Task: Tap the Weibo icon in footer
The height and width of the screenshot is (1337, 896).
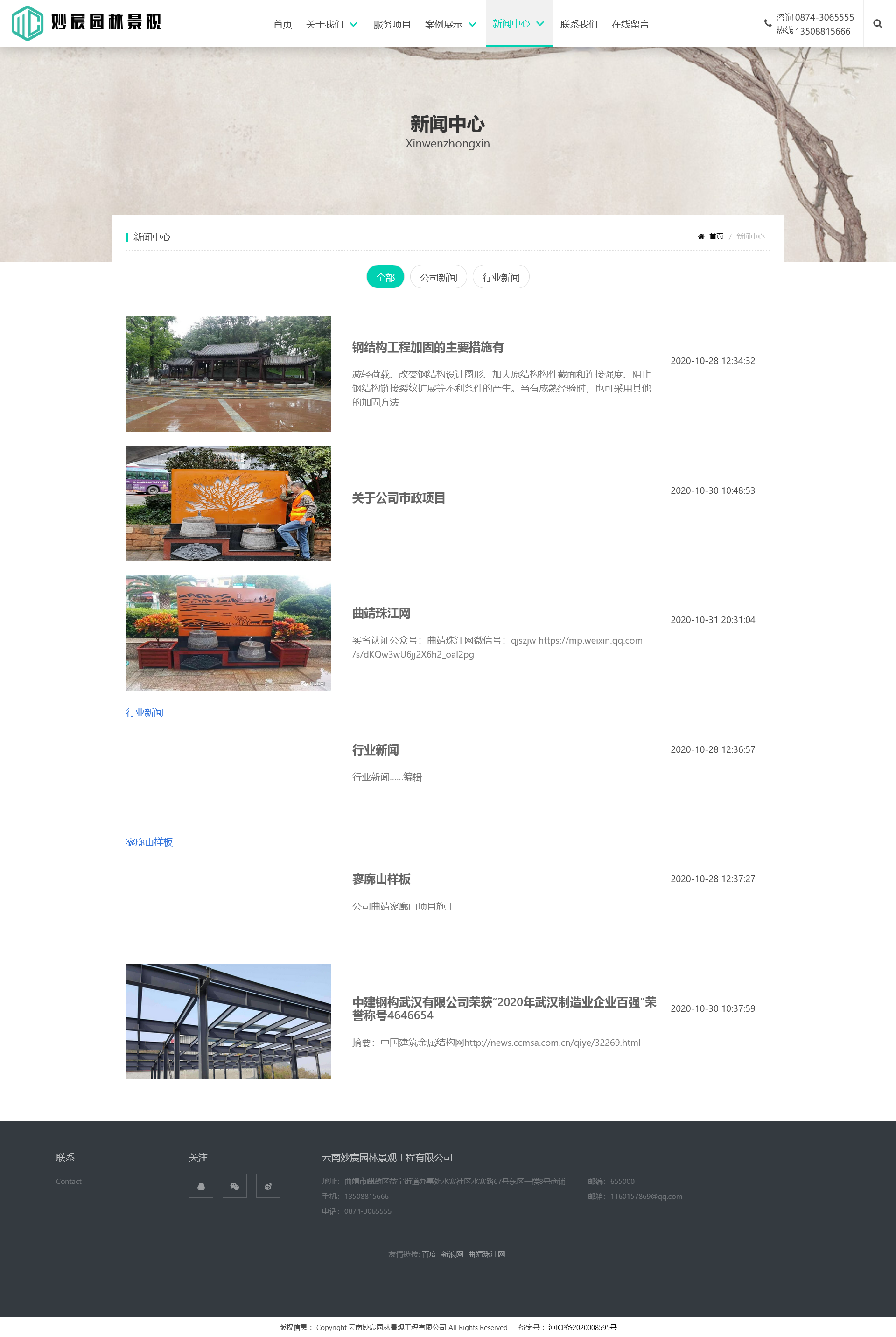Action: (x=268, y=1186)
